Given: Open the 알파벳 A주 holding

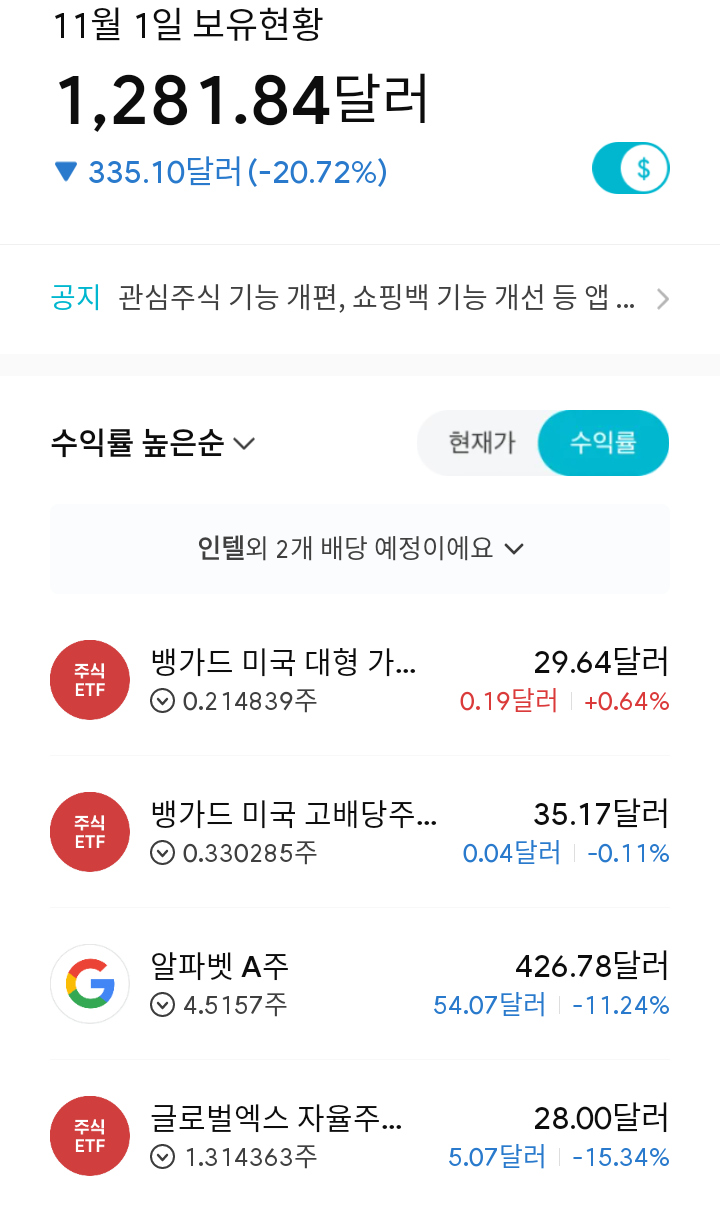Looking at the screenshot, I should pyautogui.click(x=360, y=984).
